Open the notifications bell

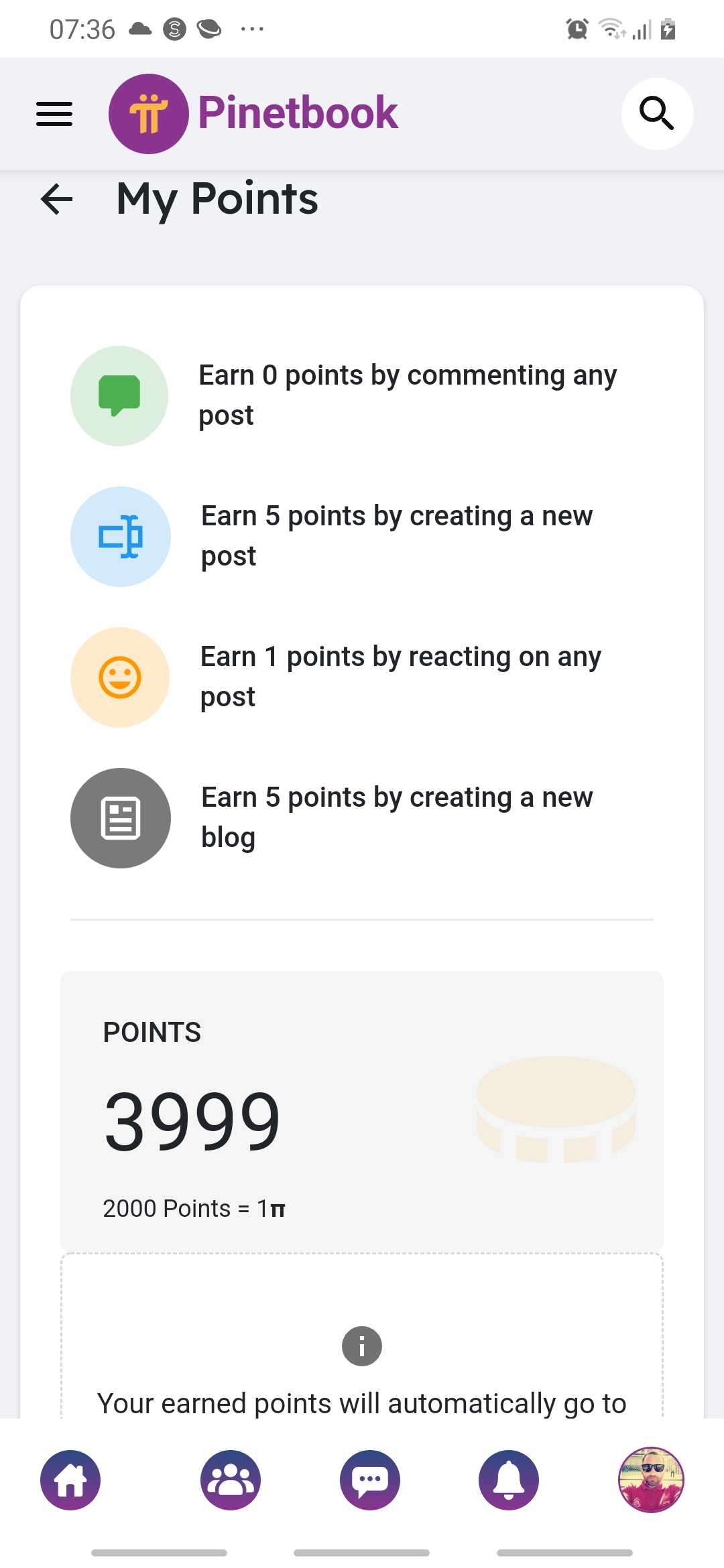[x=509, y=1480]
